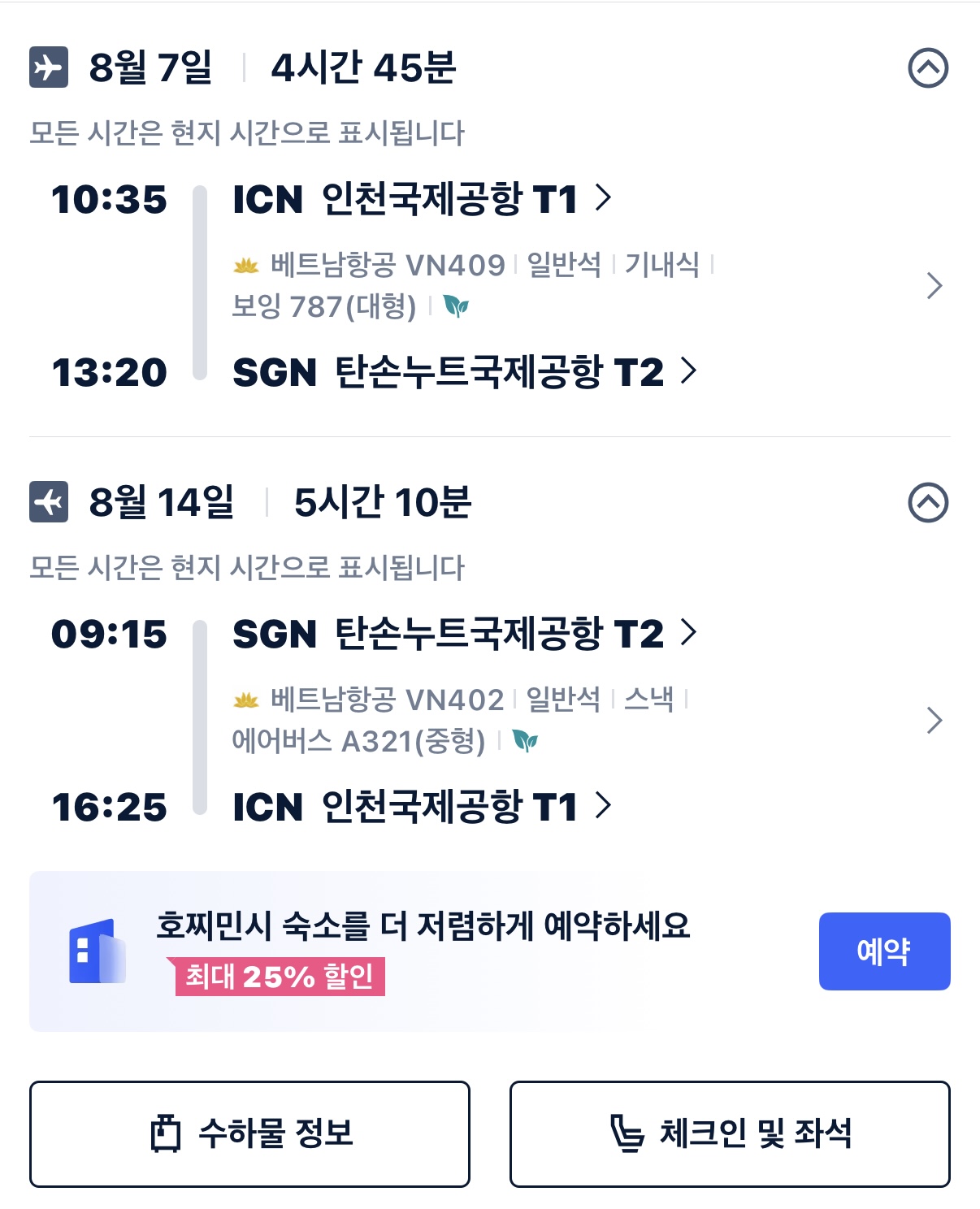This screenshot has height=1209, width=980.
Task: View arrival SGN 탄손누트국제공항 T2 airport info
Action: (464, 372)
